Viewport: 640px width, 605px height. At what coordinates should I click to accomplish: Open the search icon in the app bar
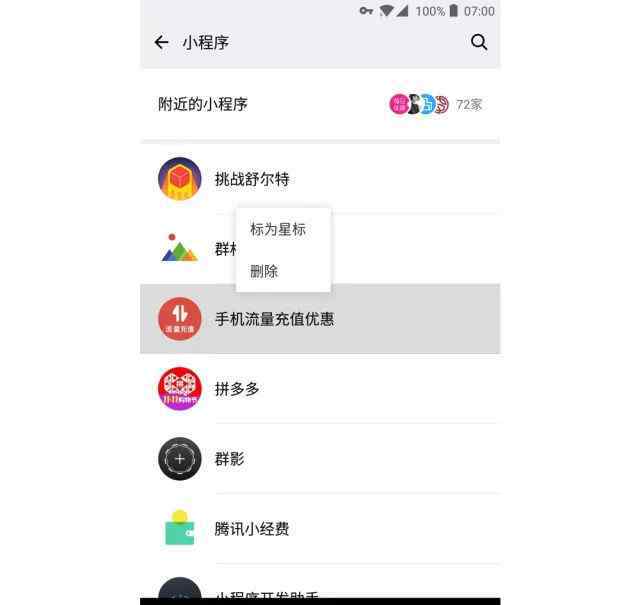pos(479,42)
